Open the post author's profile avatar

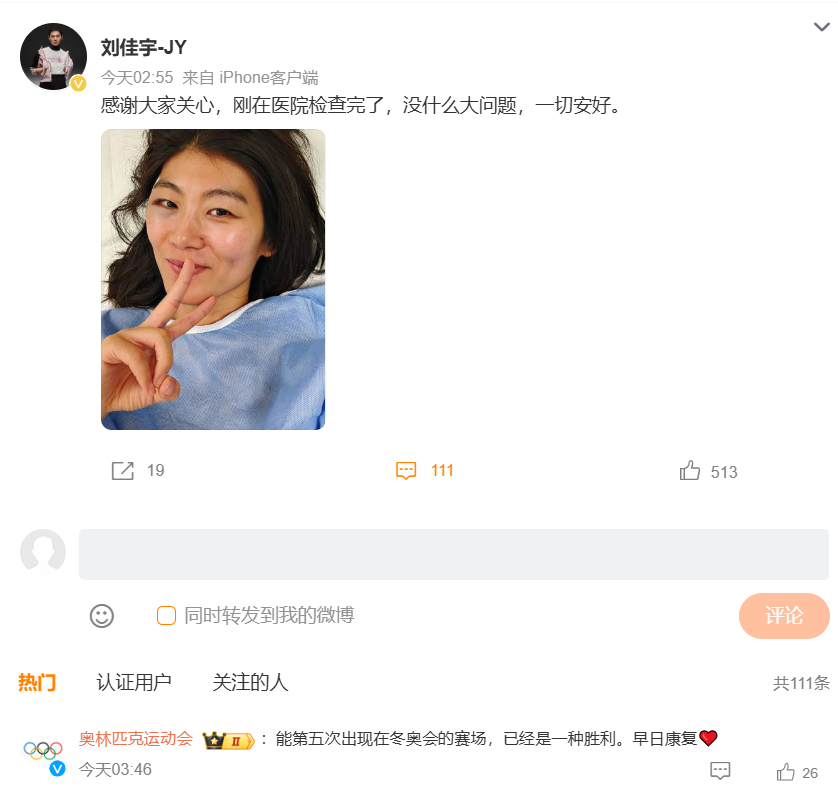coord(53,56)
